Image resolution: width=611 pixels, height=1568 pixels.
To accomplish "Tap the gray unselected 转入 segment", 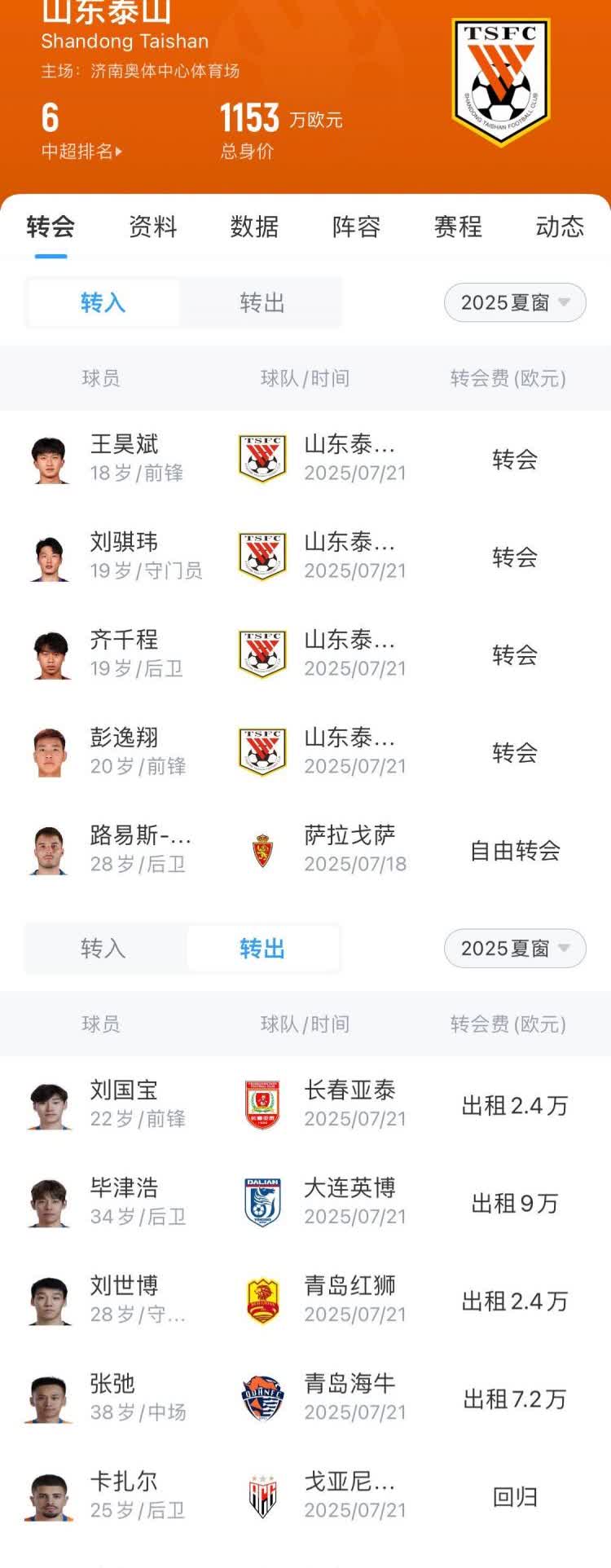I will pyautogui.click(x=103, y=949).
